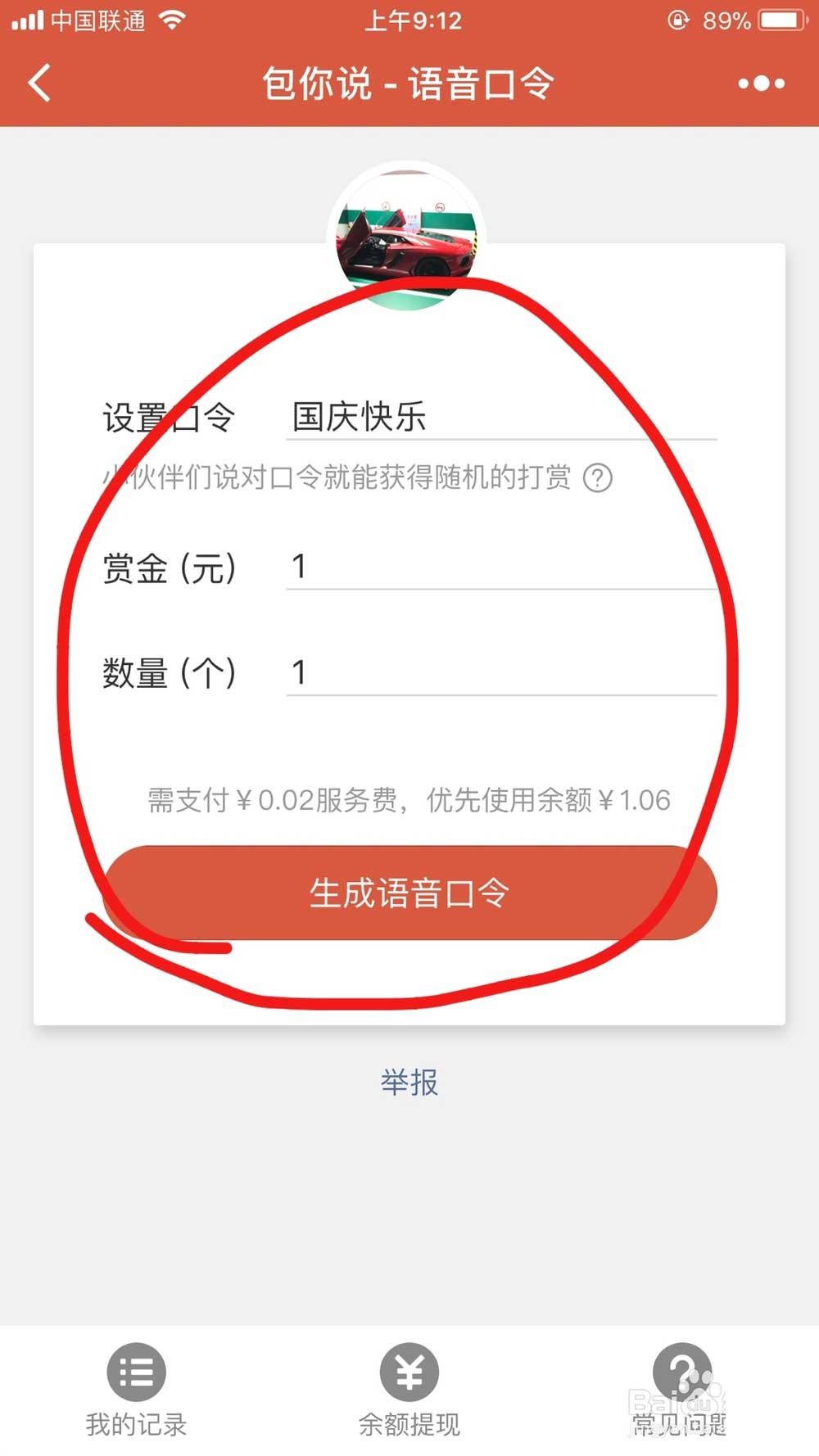The image size is (819, 1456).
Task: Change the 赏金 reward amount value
Action: [500, 567]
